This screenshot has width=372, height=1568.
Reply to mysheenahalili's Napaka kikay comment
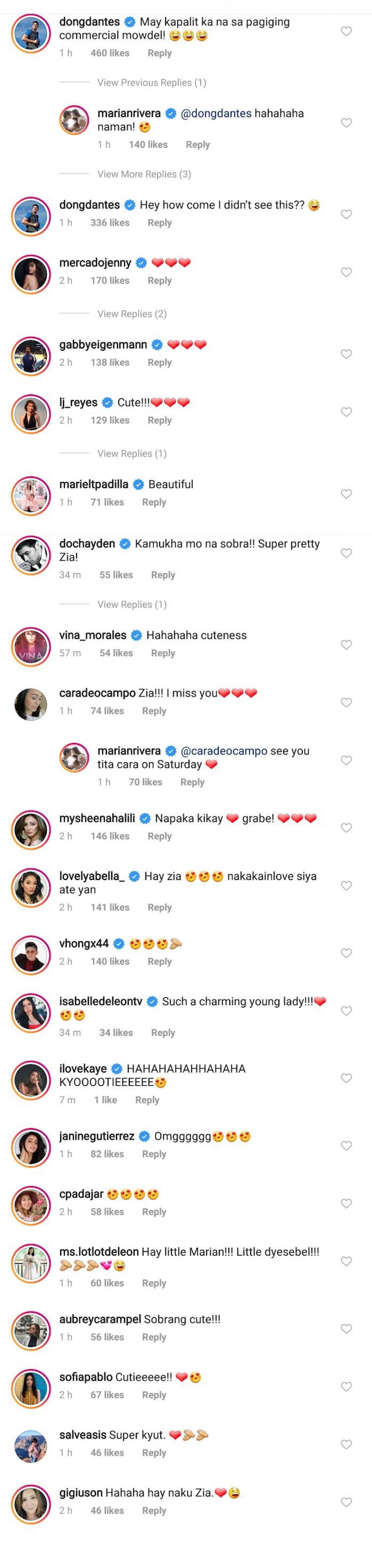(159, 836)
